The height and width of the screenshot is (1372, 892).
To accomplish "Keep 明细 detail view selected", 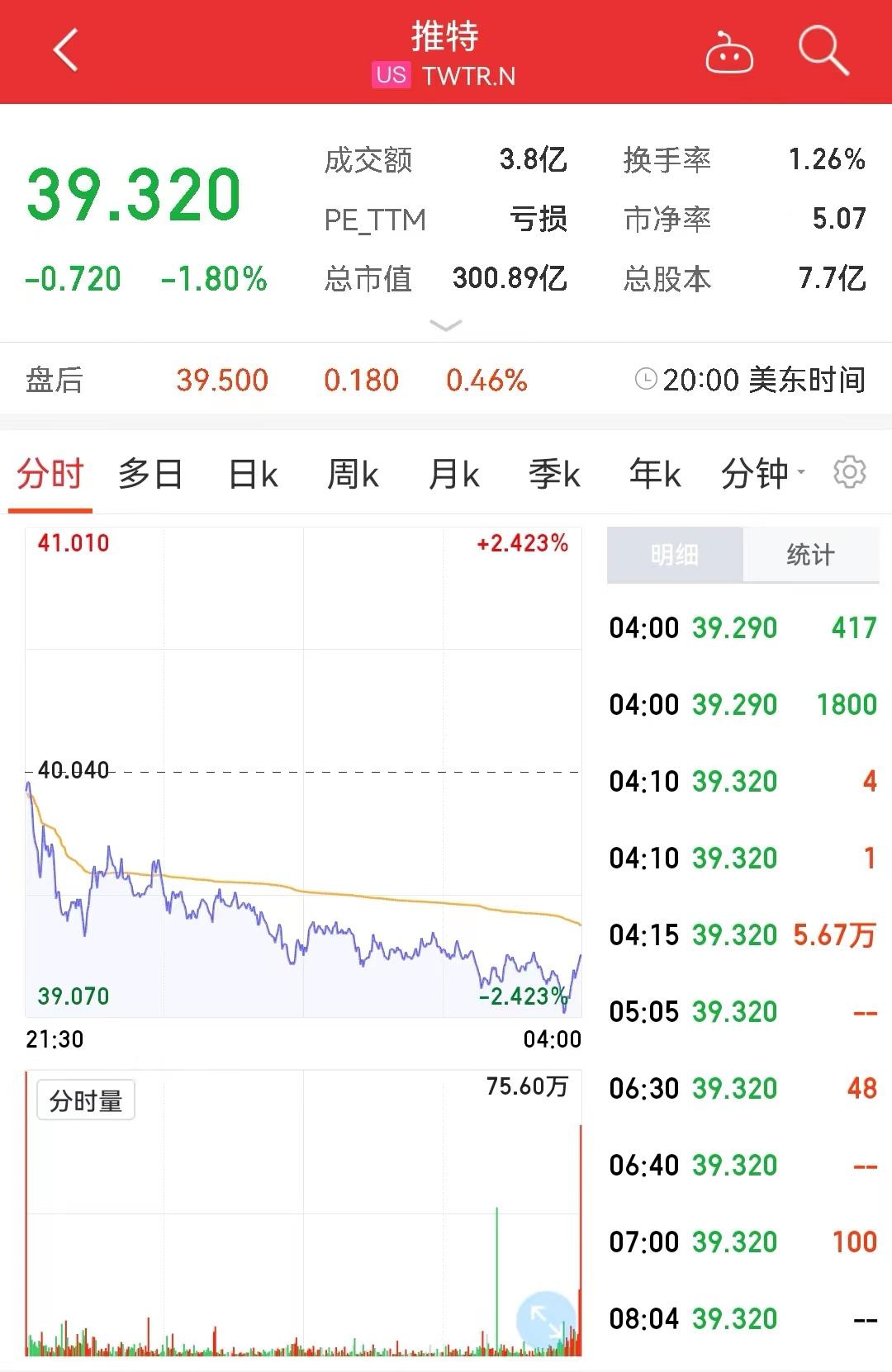I will point(674,556).
